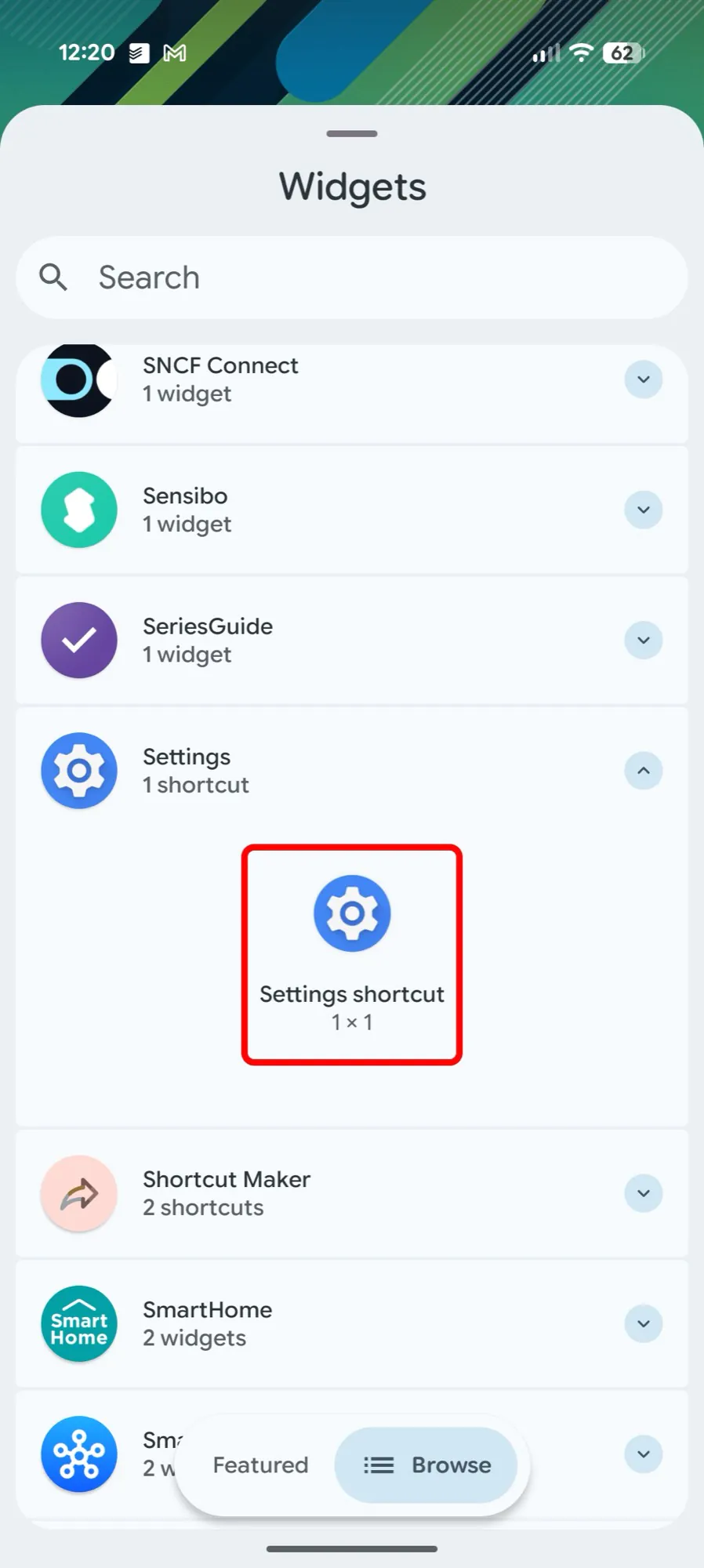Image resolution: width=704 pixels, height=1568 pixels.
Task: Switch to the Featured tab
Action: (x=260, y=1465)
